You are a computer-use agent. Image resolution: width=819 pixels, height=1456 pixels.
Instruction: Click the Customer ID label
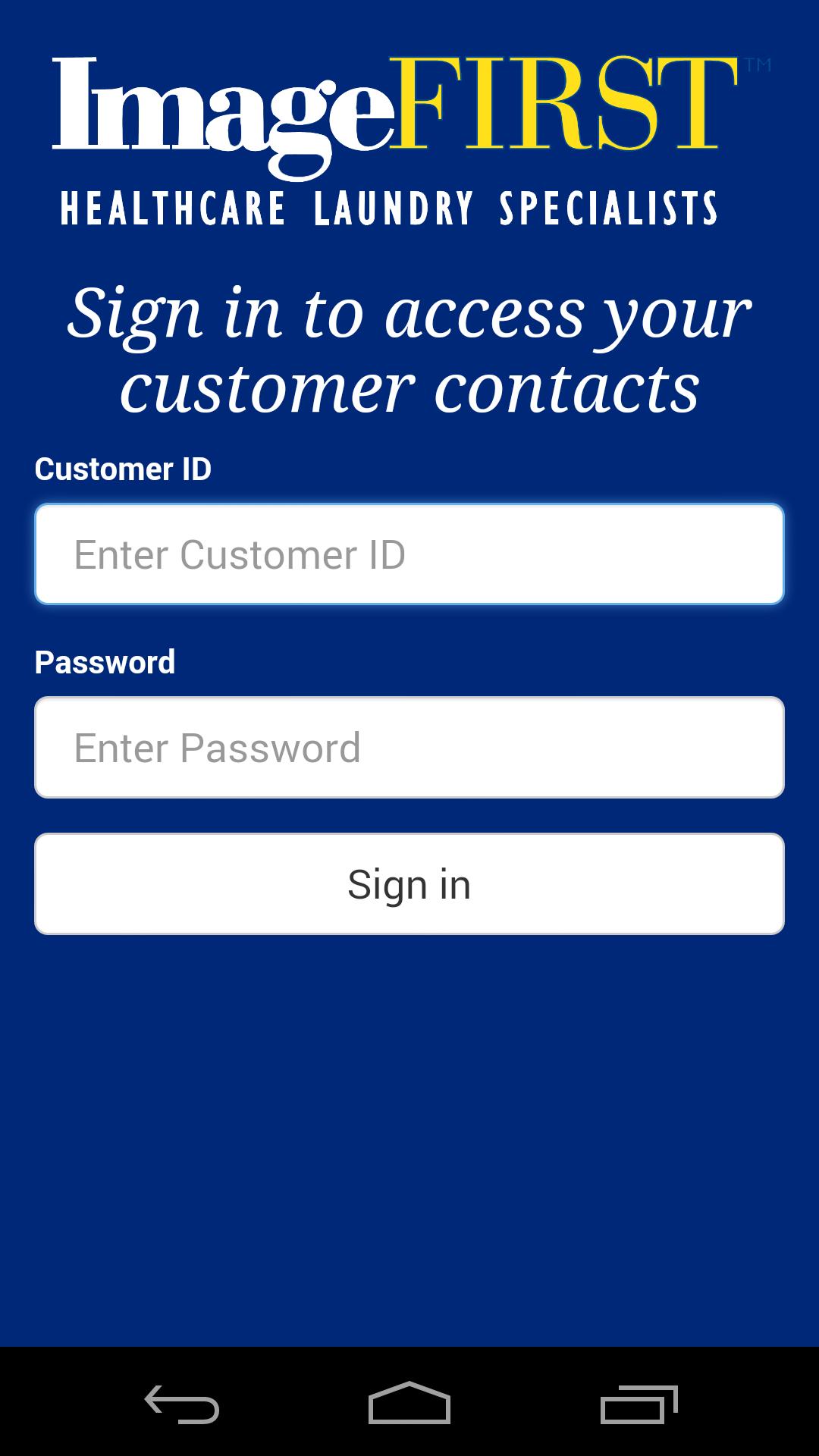[124, 469]
